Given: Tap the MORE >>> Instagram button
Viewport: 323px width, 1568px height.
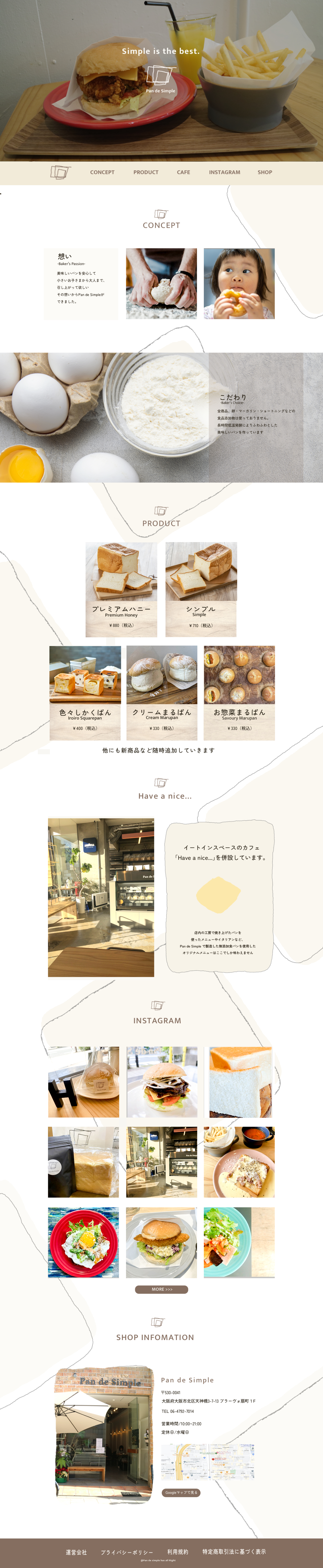Looking at the screenshot, I should 161,1289.
